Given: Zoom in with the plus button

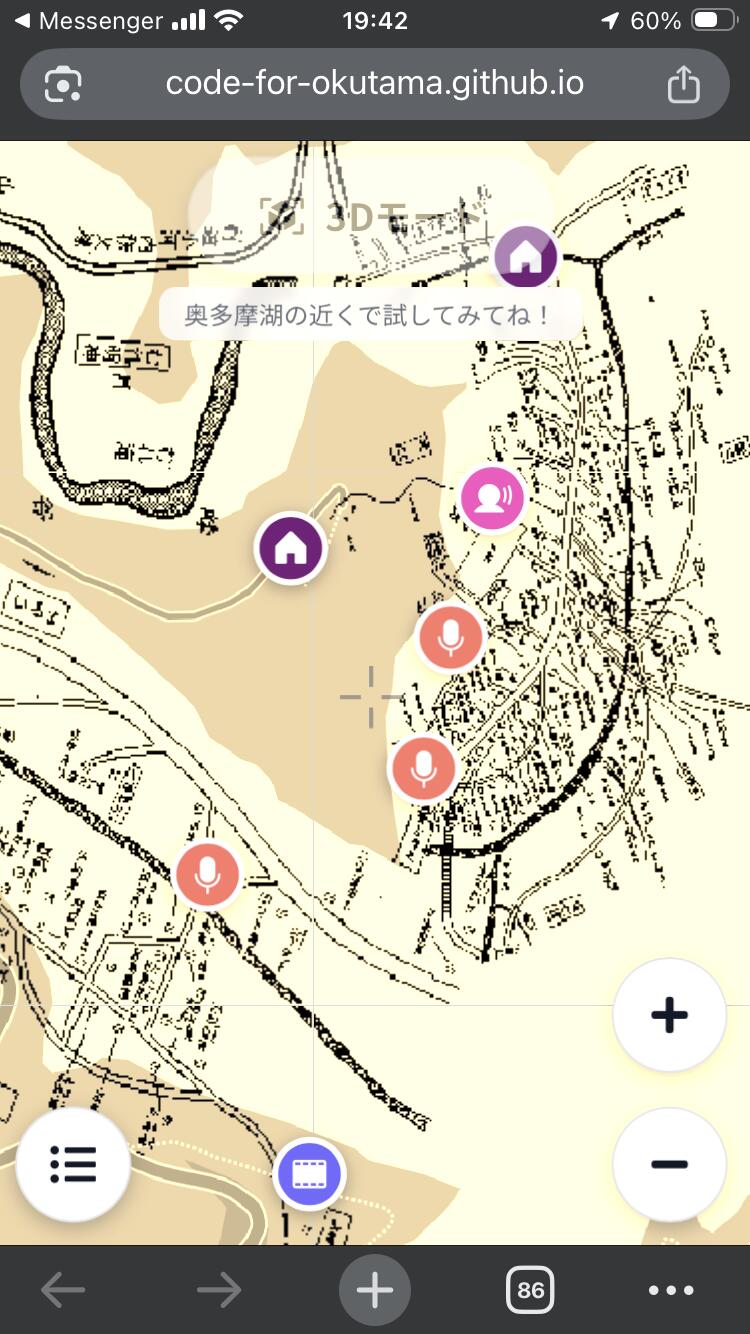Looking at the screenshot, I should point(668,1014).
